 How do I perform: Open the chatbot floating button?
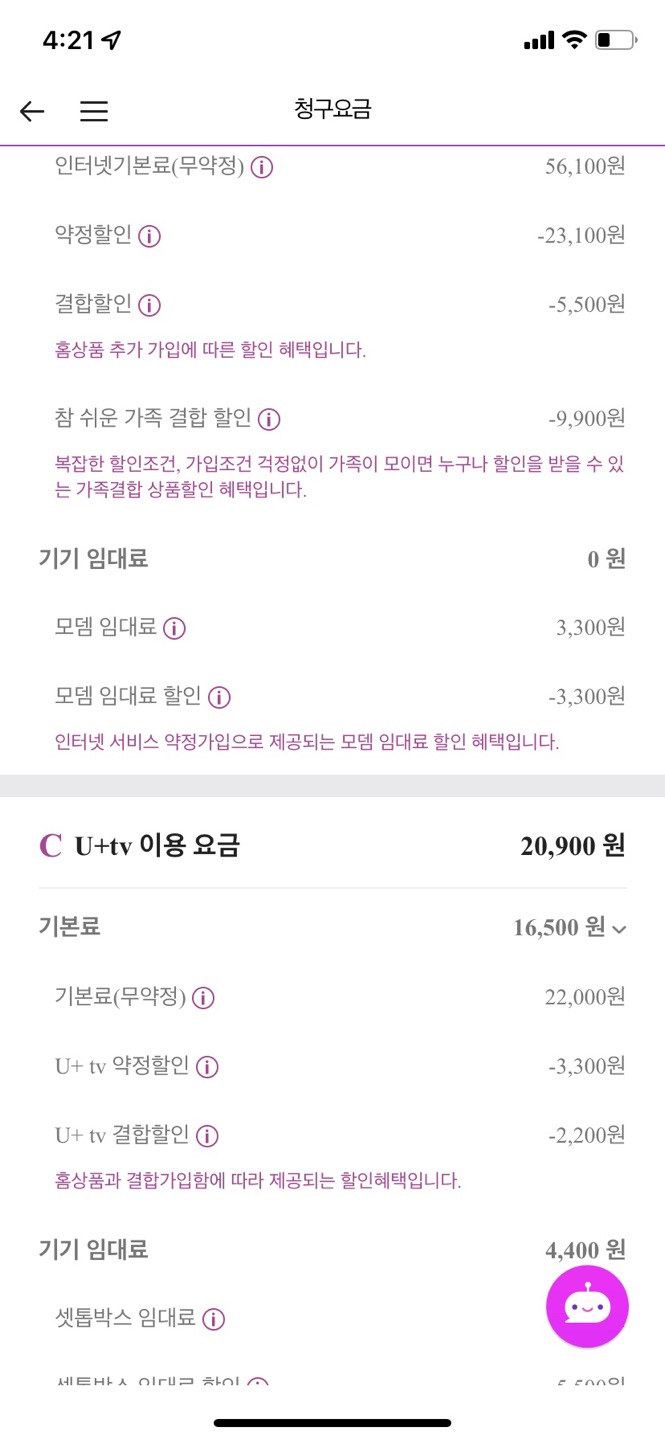click(587, 1306)
